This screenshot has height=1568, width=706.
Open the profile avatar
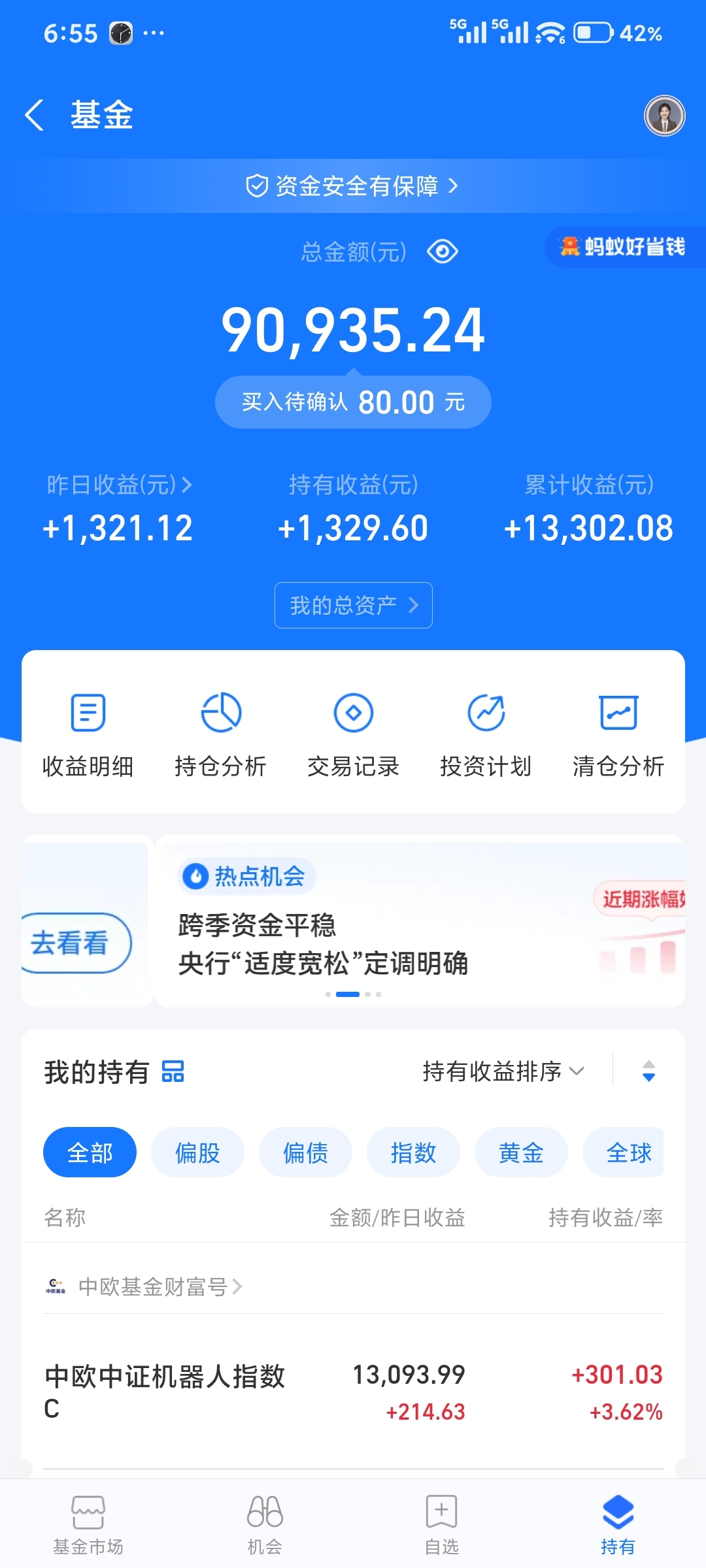(664, 116)
